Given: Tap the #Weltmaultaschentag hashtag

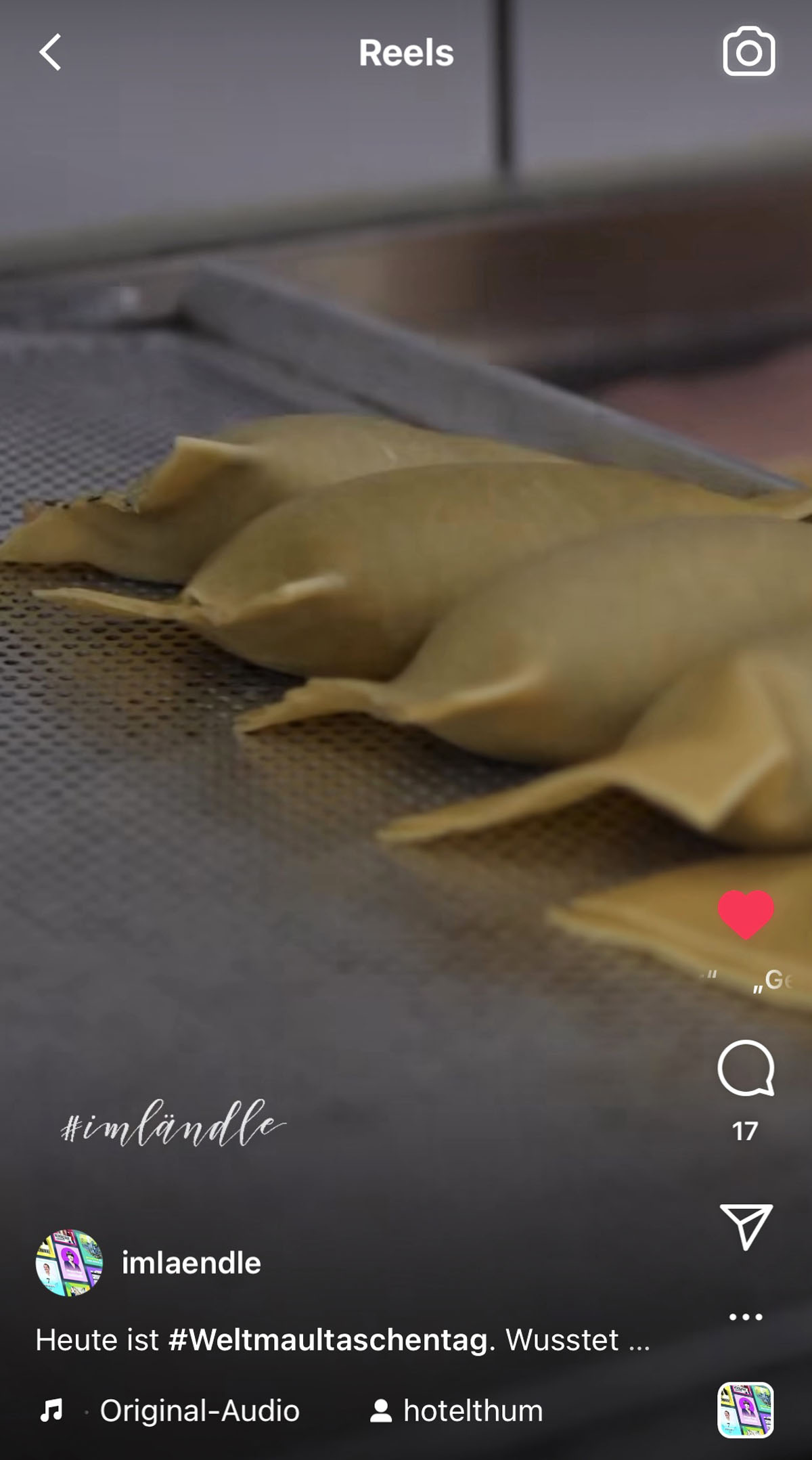Looking at the screenshot, I should point(328,1340).
